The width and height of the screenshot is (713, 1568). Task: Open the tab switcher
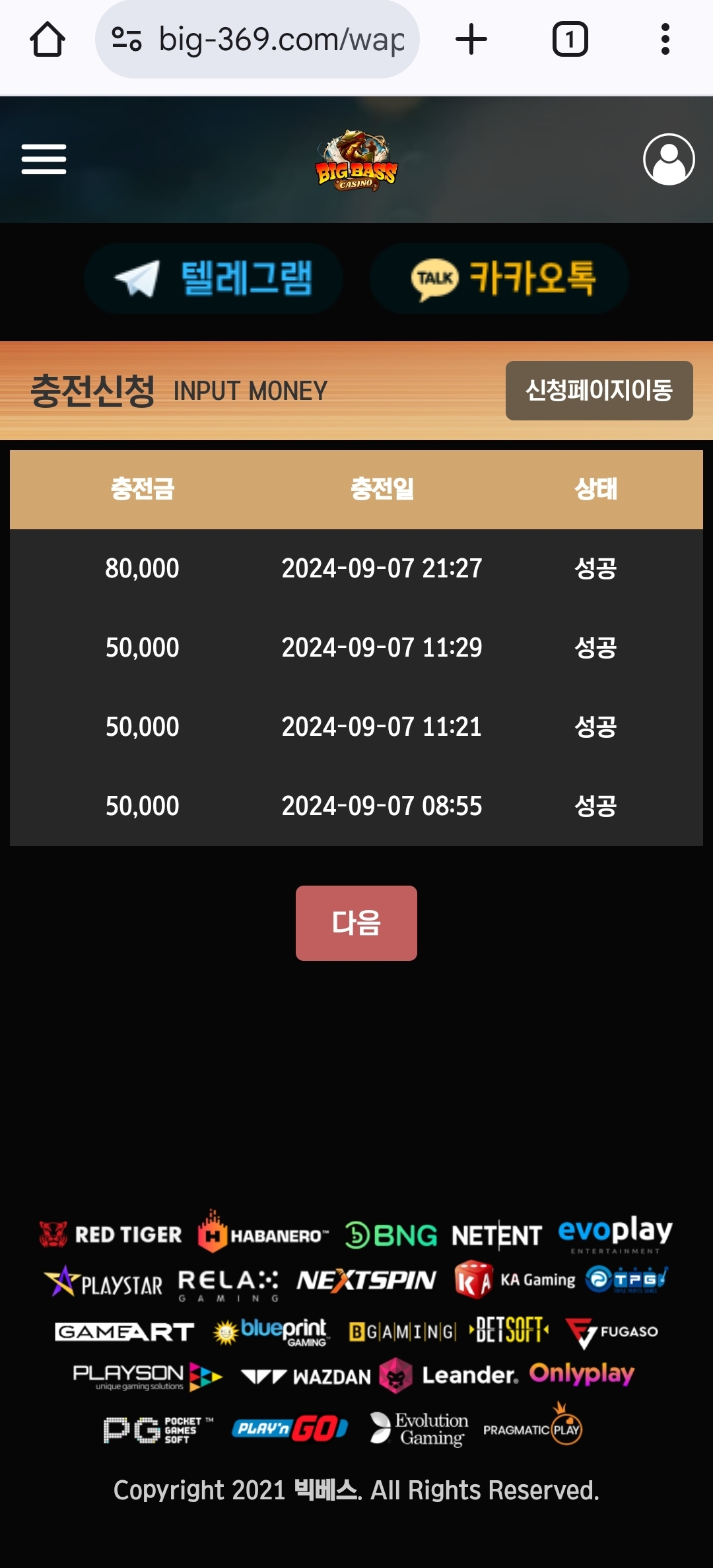click(x=570, y=40)
